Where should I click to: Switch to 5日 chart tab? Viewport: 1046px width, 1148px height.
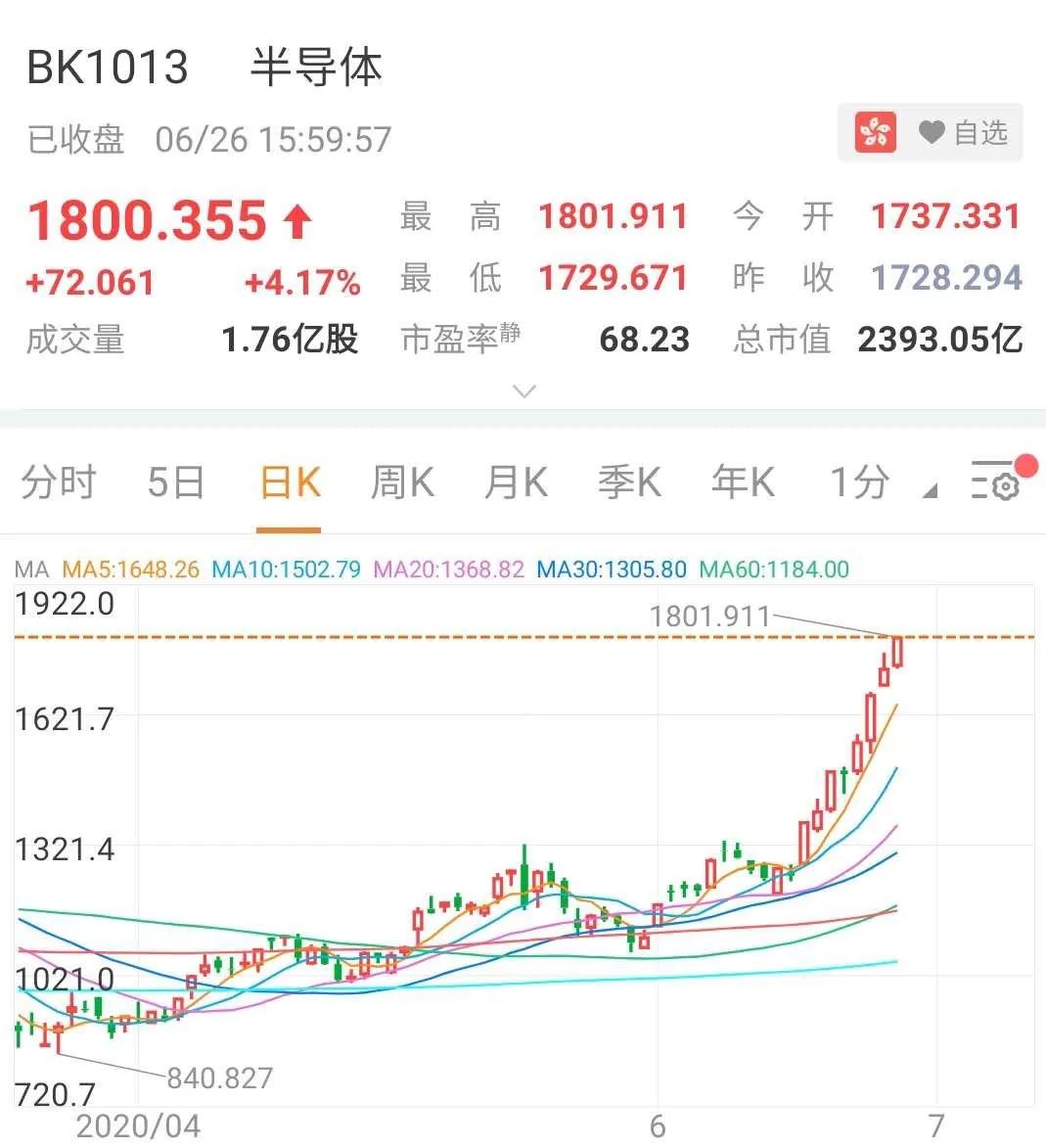click(176, 482)
